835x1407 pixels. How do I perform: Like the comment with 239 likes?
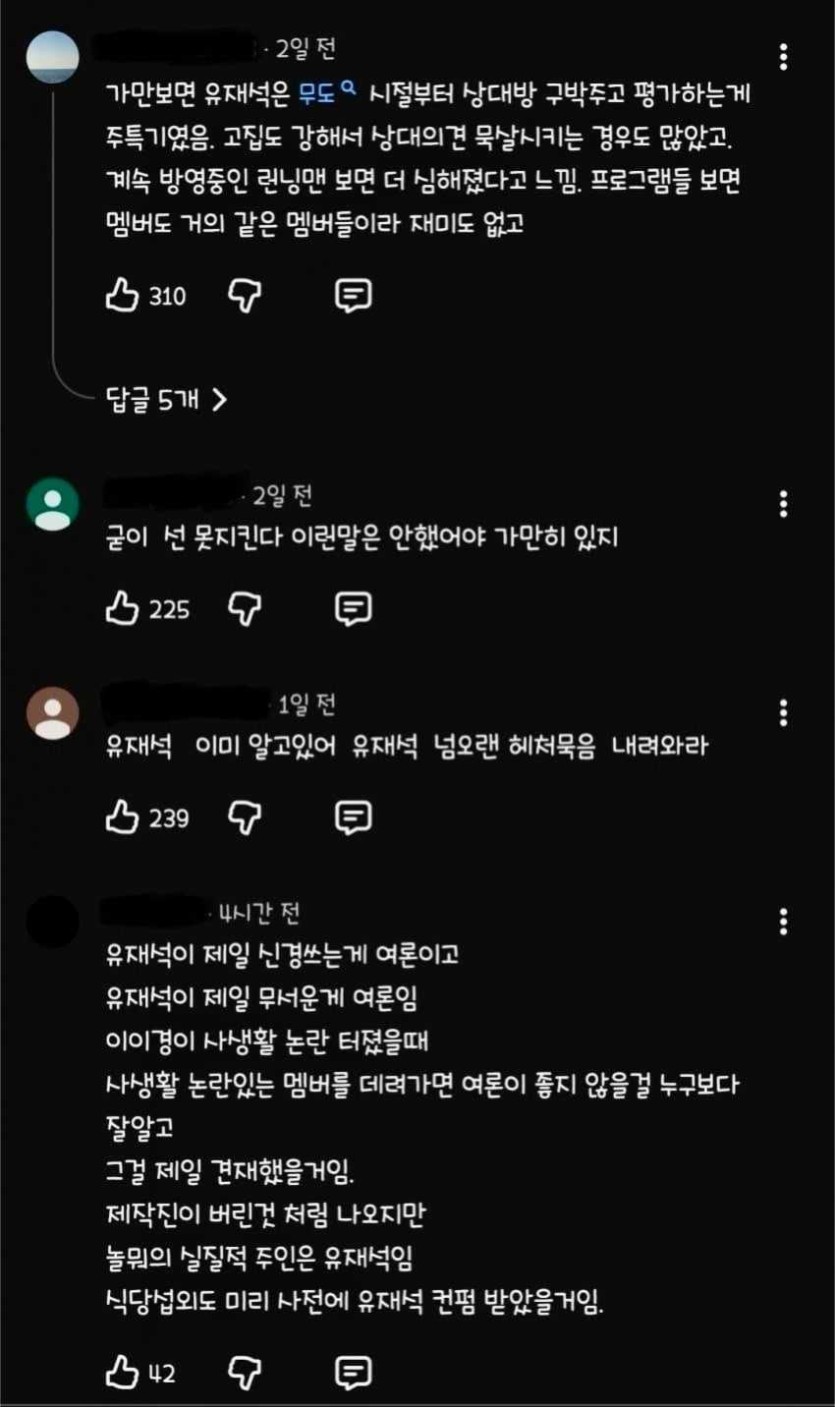122,818
